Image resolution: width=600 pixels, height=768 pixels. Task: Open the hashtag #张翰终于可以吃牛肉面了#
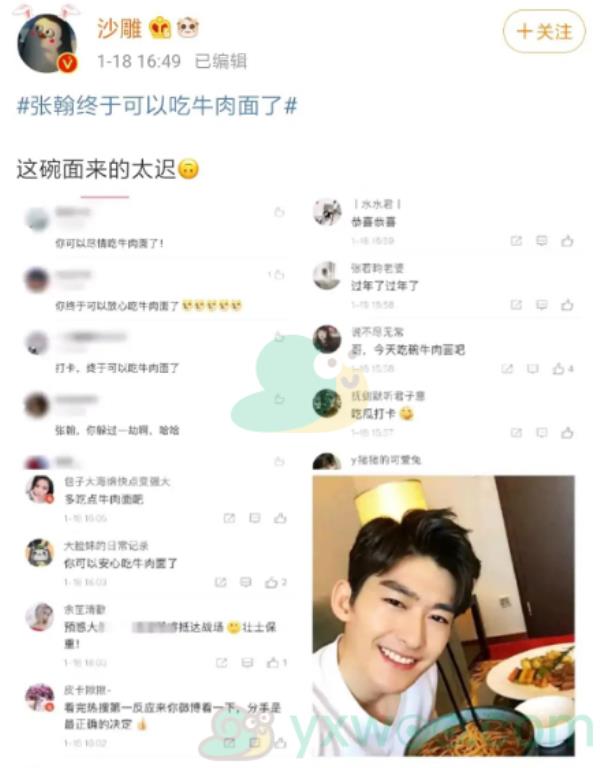(x=157, y=106)
